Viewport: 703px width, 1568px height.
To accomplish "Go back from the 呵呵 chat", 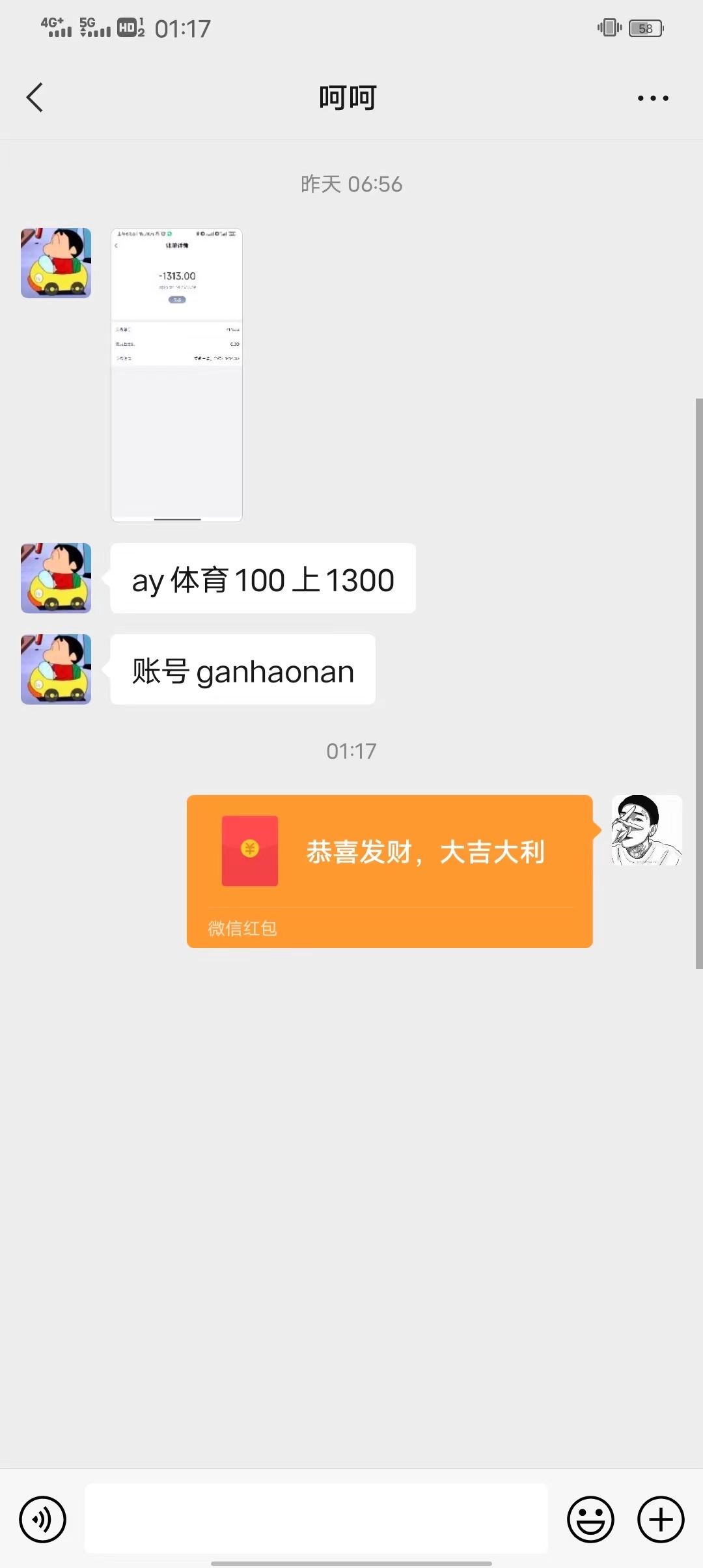I will coord(34,98).
